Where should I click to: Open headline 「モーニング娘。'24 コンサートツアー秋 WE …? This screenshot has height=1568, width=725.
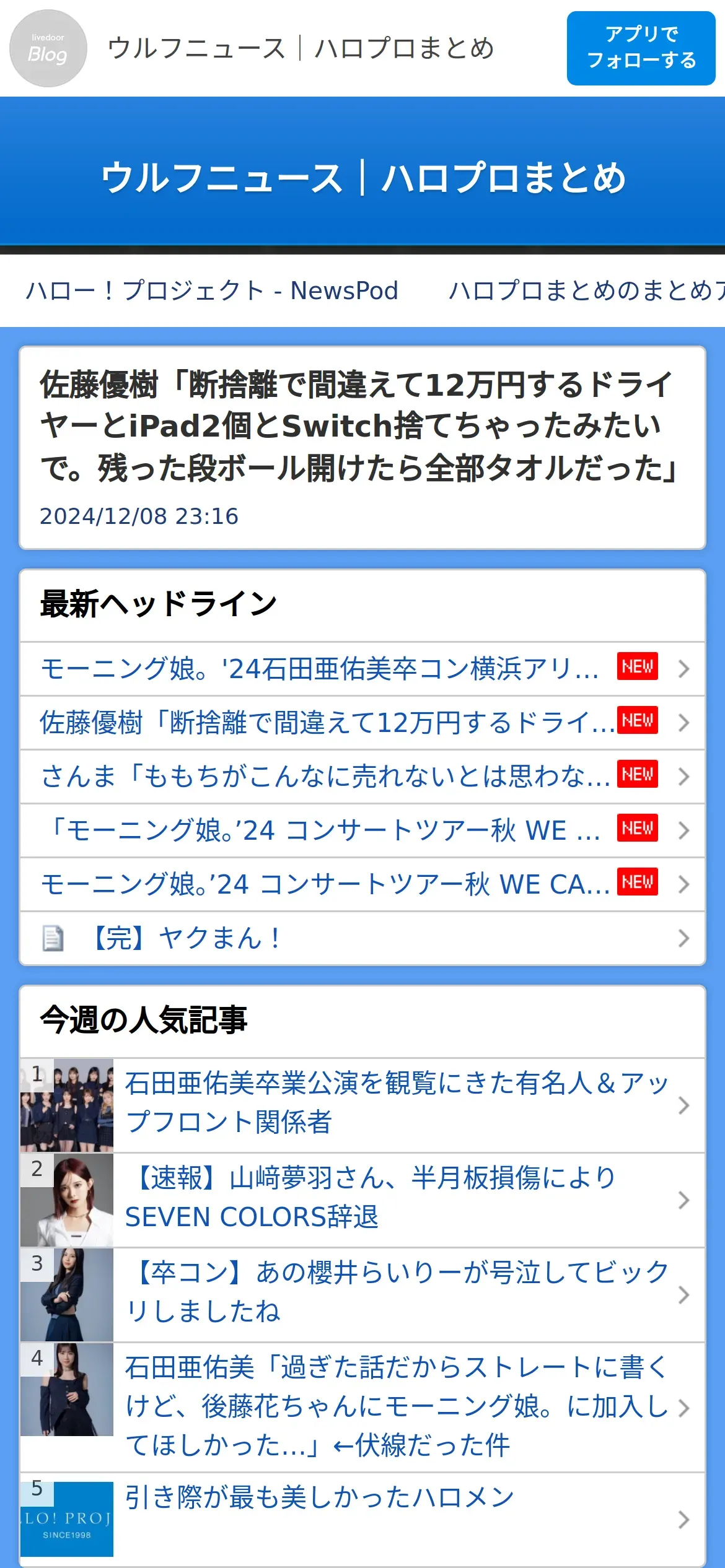[362, 830]
